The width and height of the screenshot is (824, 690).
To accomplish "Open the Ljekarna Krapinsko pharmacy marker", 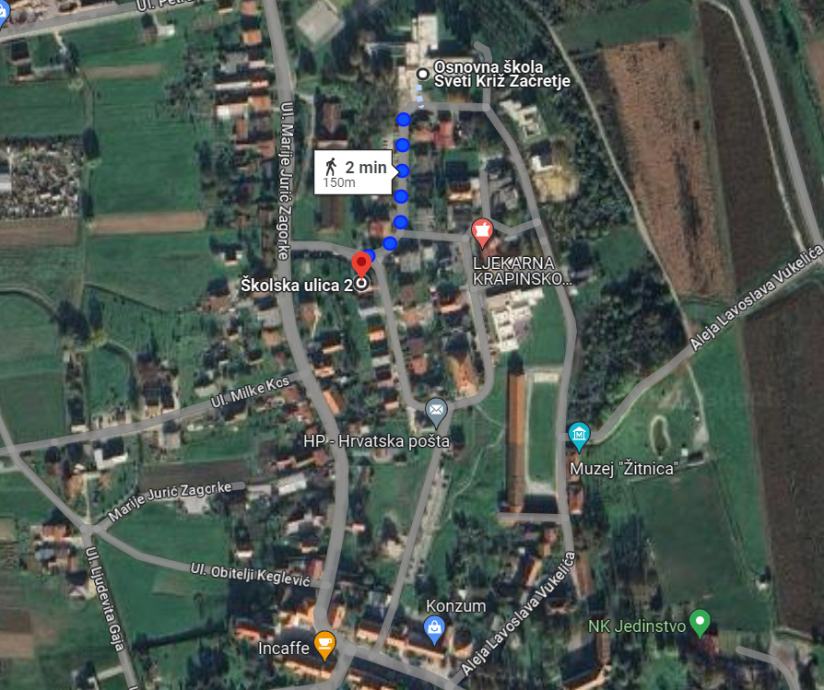I will click(484, 233).
